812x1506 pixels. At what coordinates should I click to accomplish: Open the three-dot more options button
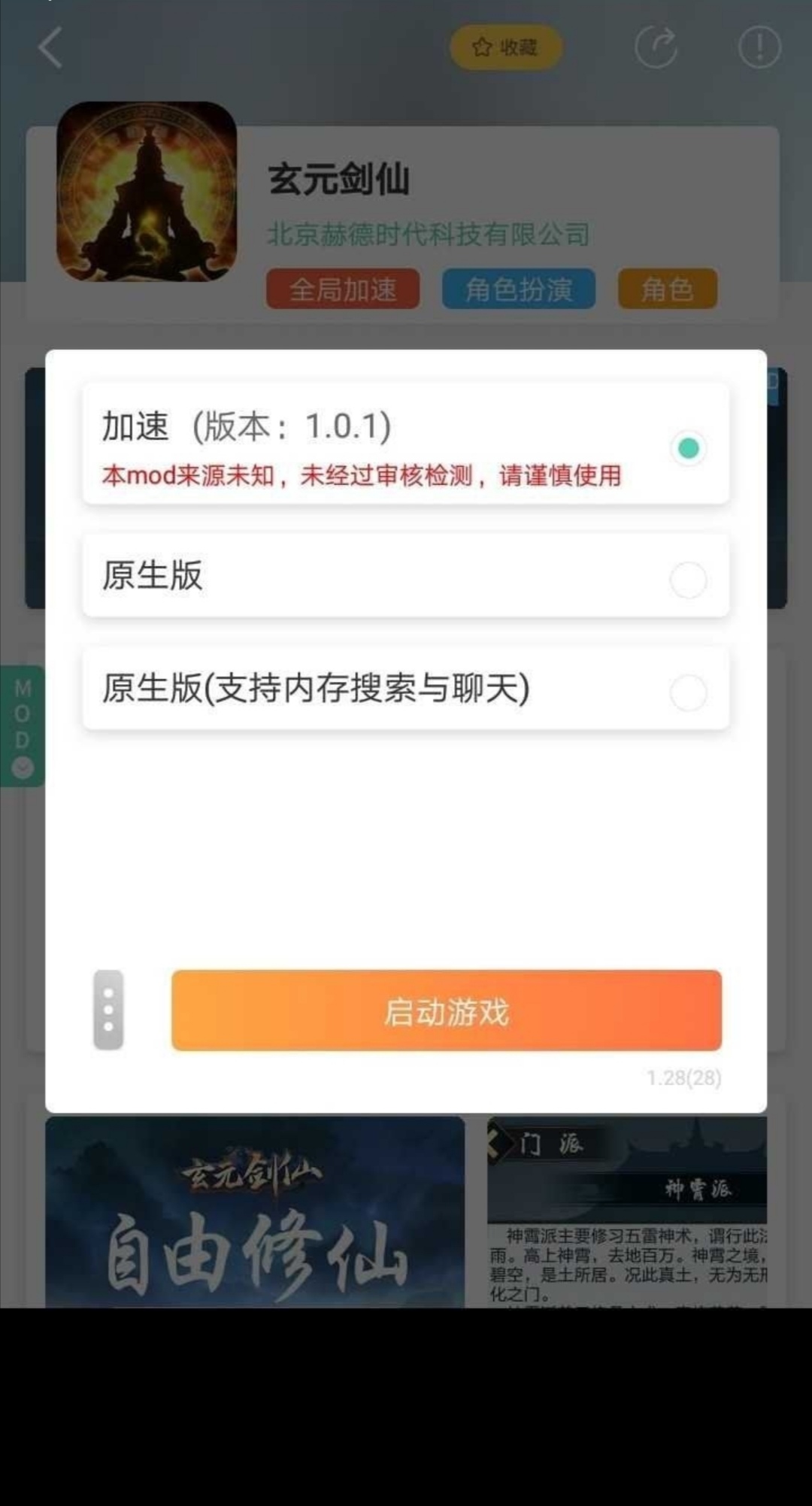point(108,1010)
